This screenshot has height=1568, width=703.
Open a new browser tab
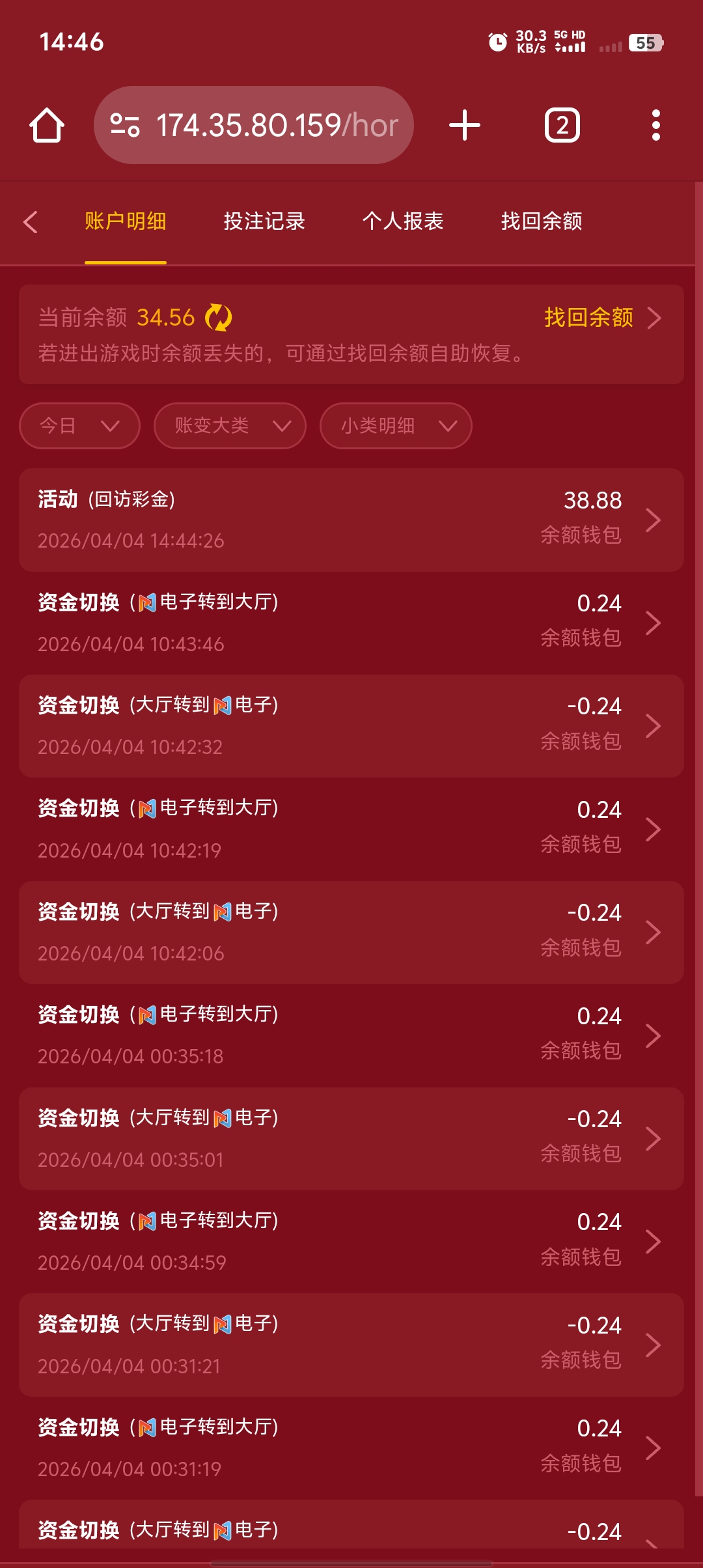tap(465, 125)
